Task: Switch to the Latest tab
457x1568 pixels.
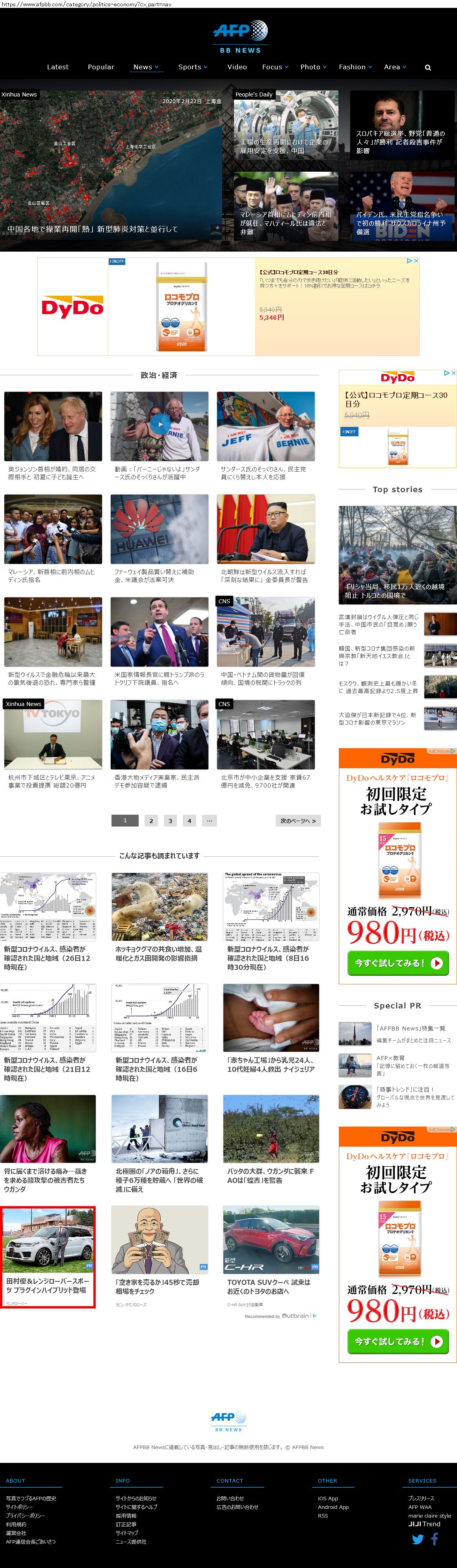Action: click(x=58, y=67)
